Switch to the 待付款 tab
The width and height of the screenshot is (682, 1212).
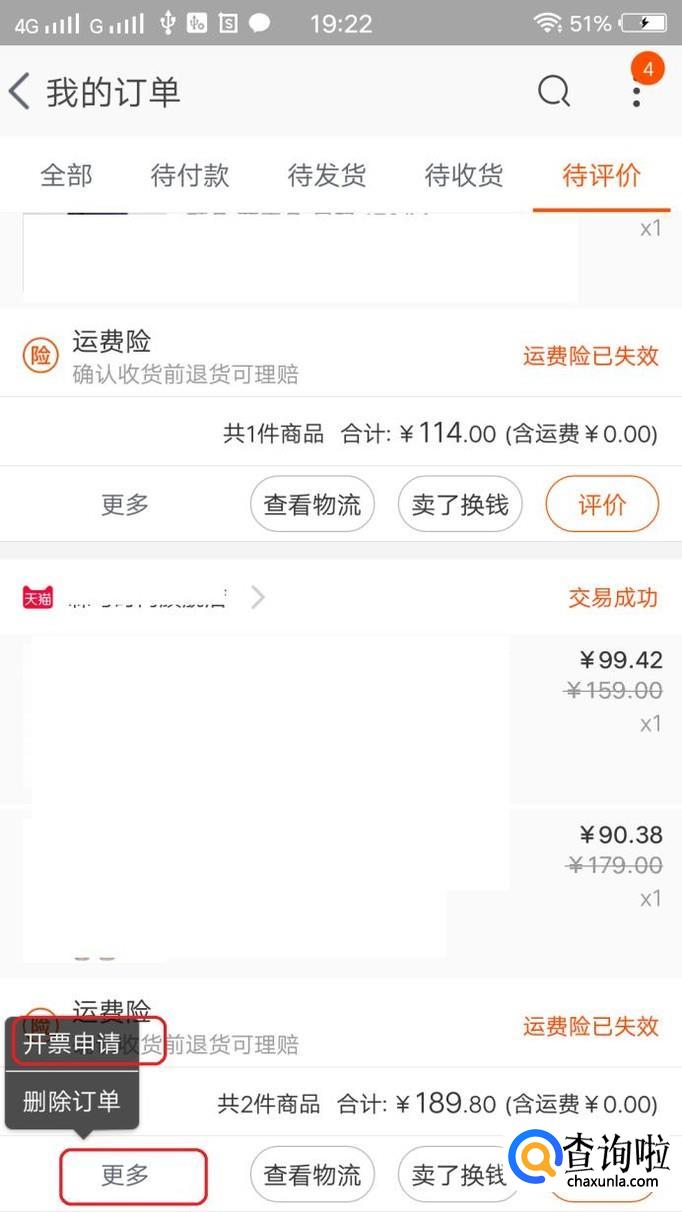click(x=190, y=176)
